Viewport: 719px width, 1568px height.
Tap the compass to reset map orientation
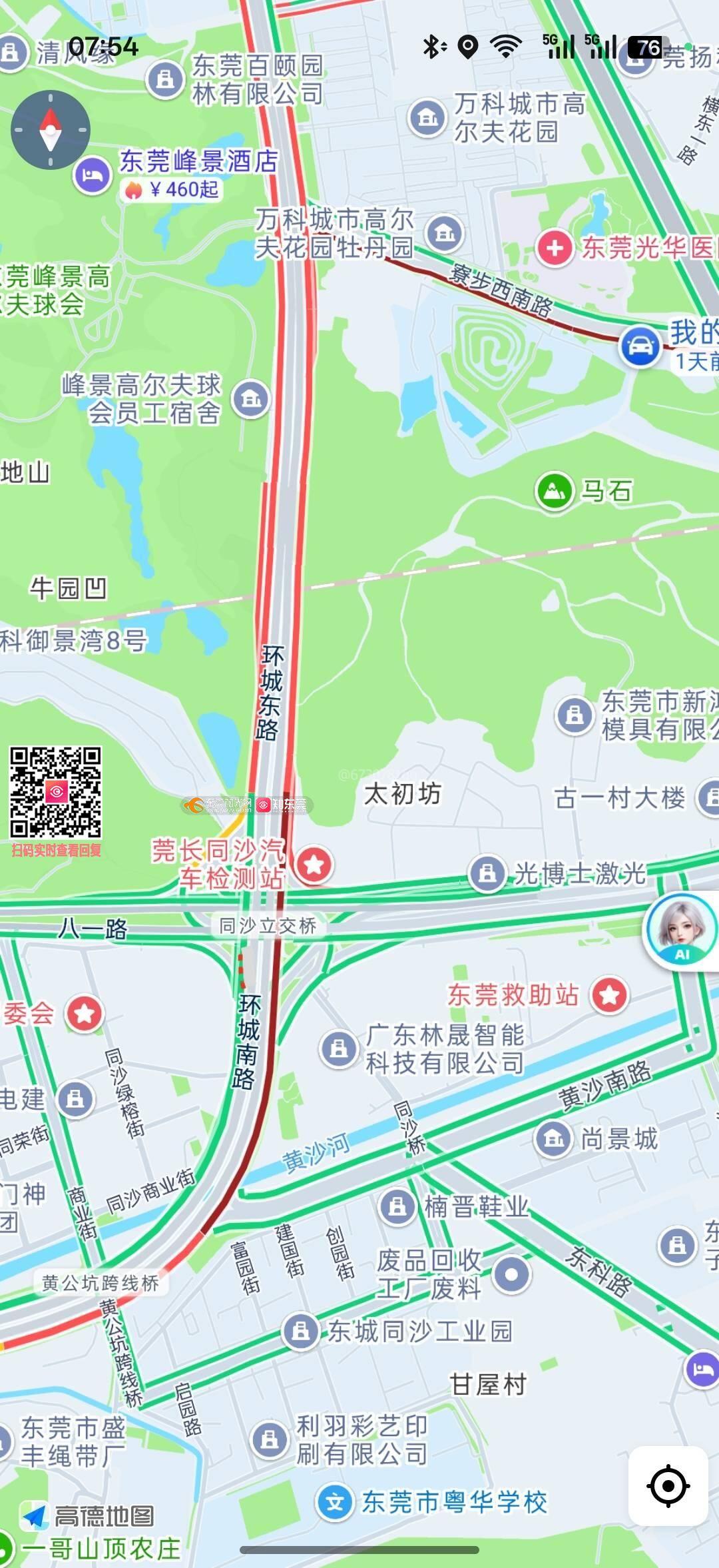(x=51, y=129)
